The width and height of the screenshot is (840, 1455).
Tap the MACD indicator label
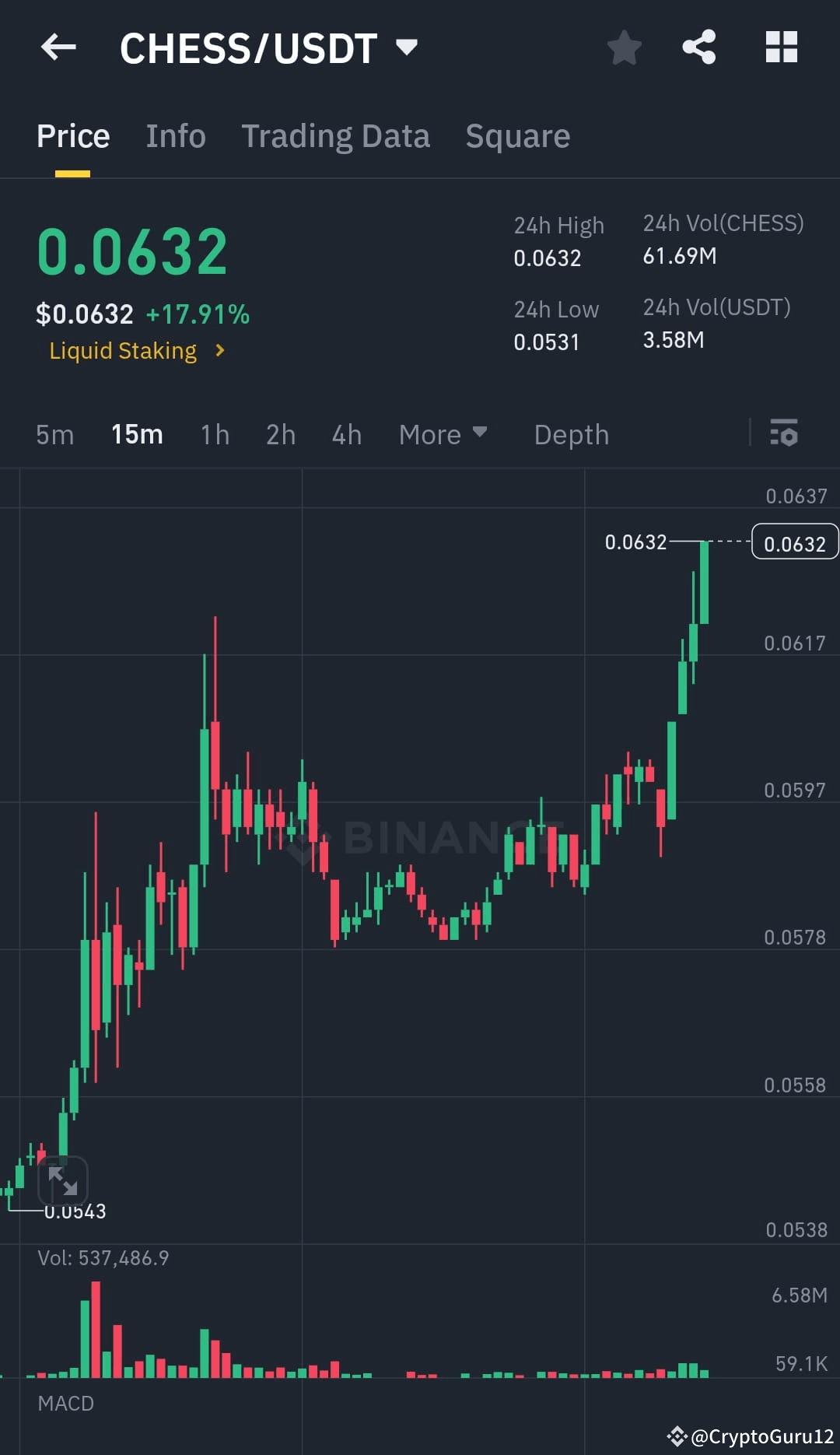tap(66, 1403)
